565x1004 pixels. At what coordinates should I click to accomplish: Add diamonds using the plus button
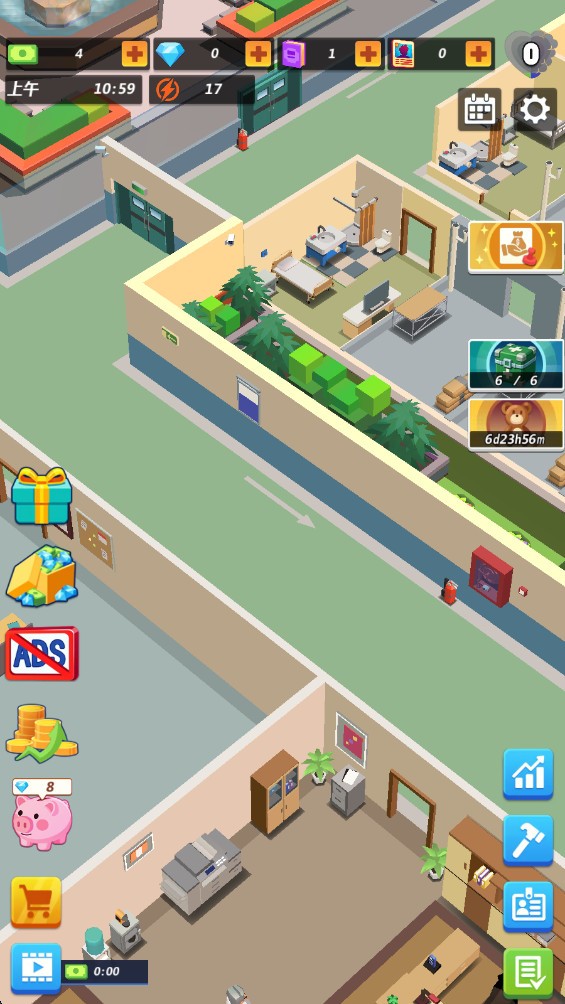point(258,54)
